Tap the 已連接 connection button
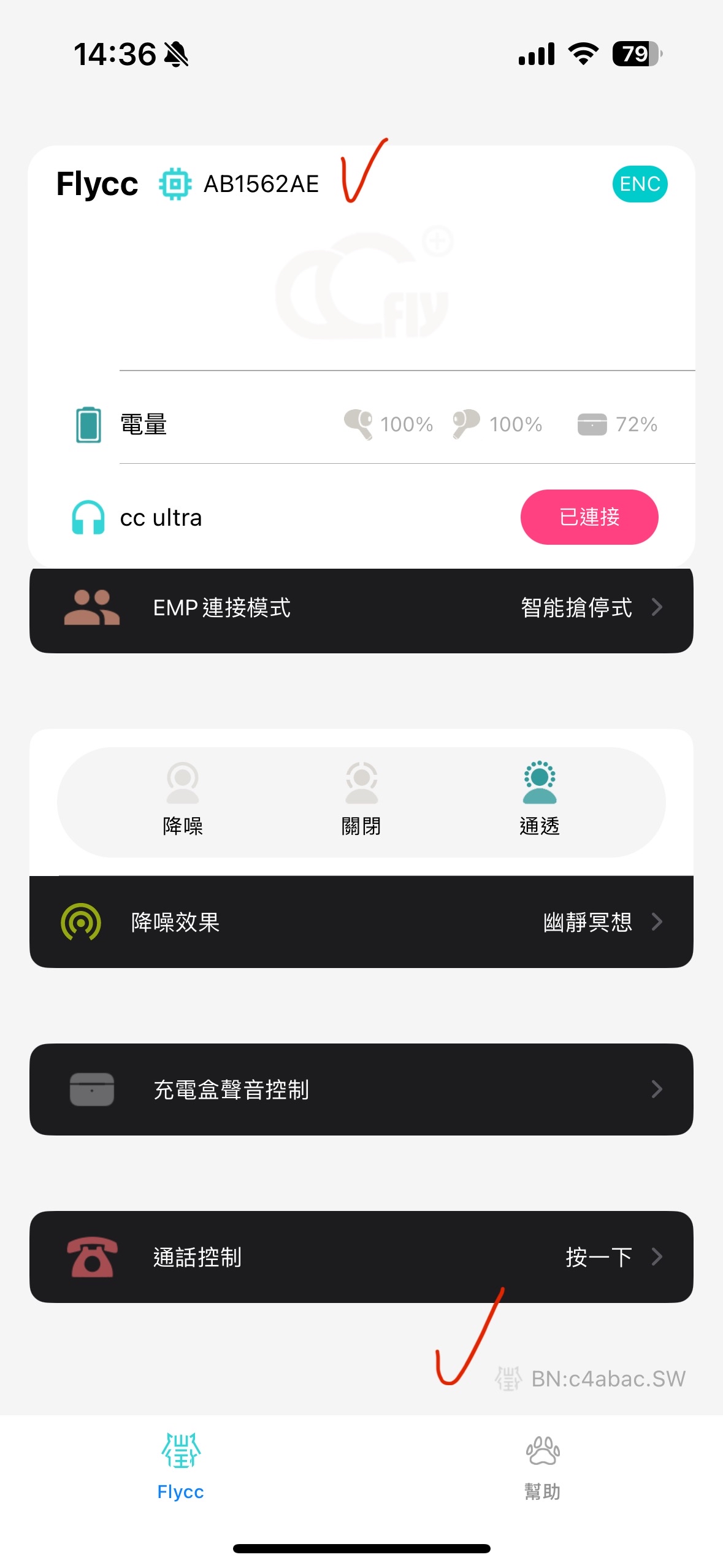 tap(589, 517)
